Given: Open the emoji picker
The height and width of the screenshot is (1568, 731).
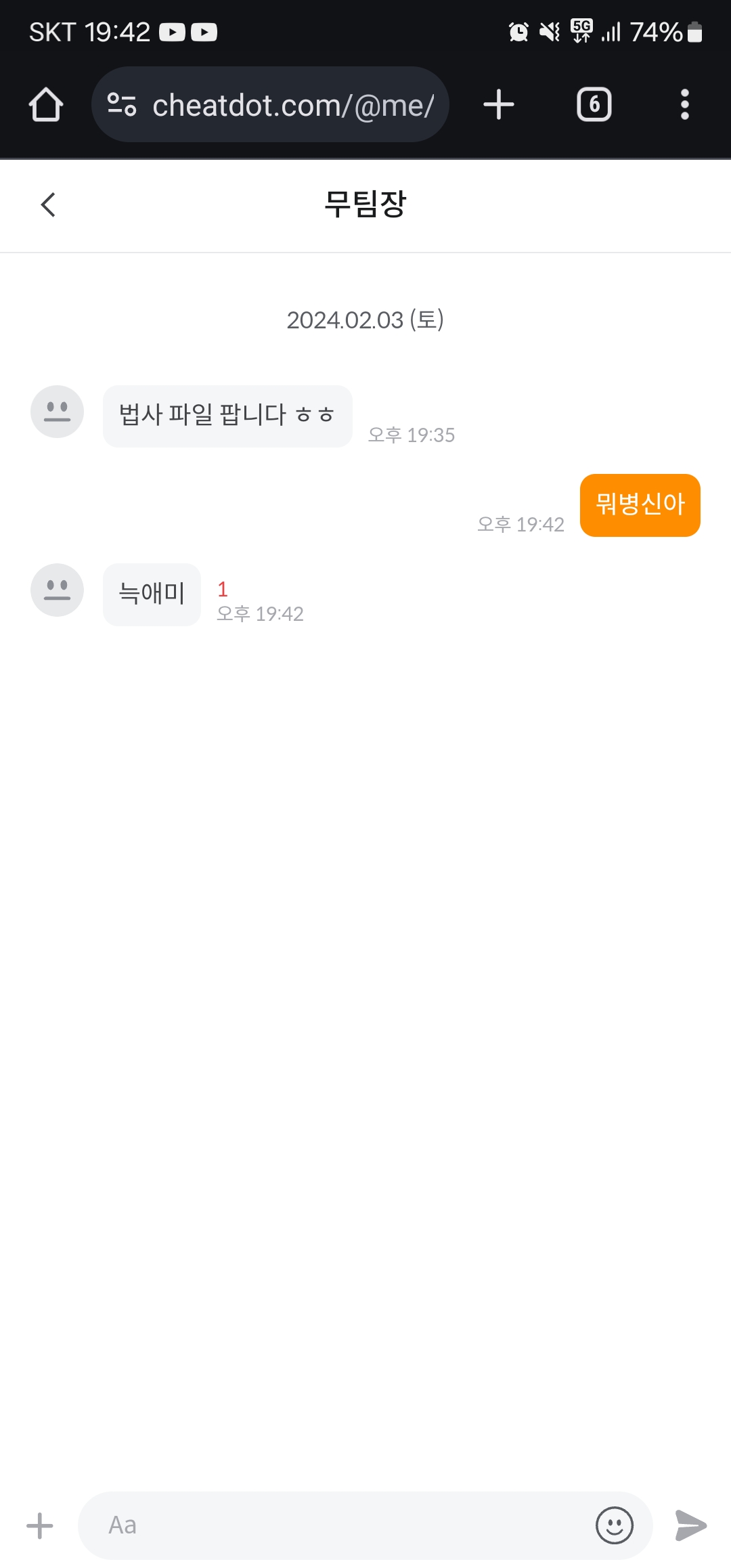Looking at the screenshot, I should point(614,1526).
